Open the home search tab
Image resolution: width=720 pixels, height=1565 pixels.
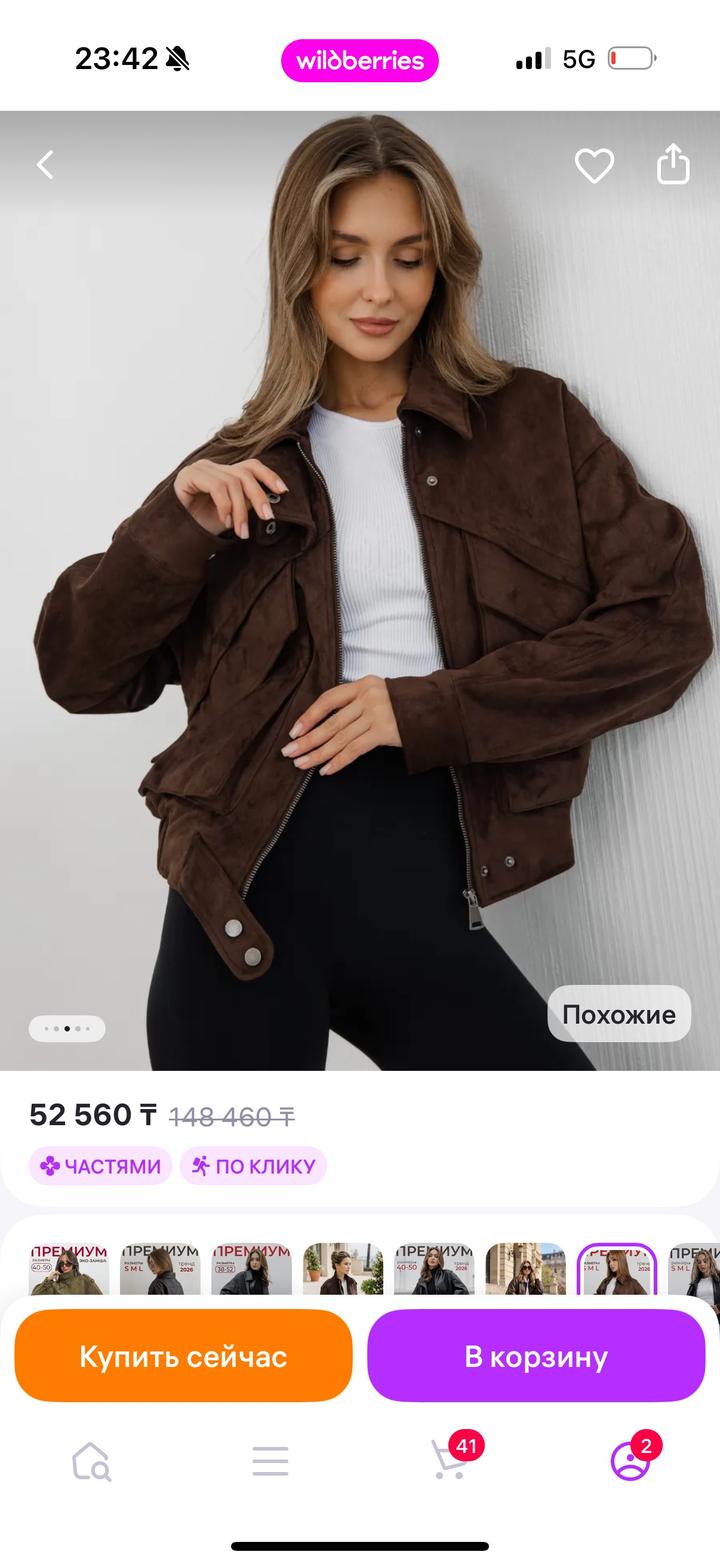[91, 1461]
